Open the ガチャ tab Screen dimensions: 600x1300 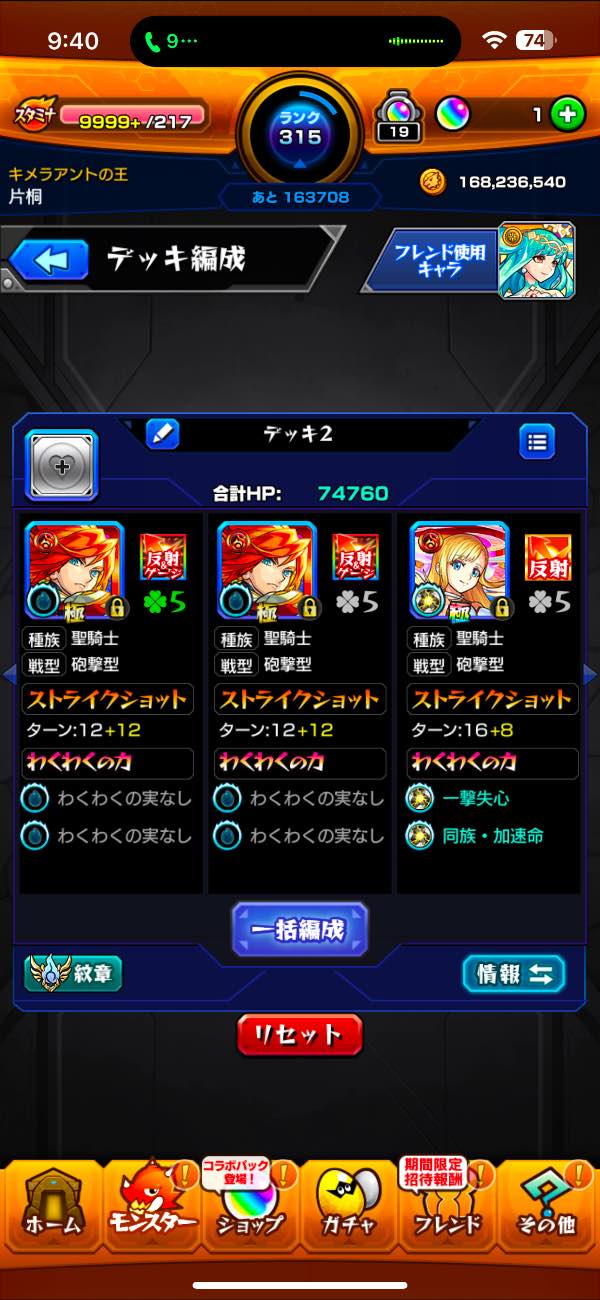coord(348,1207)
